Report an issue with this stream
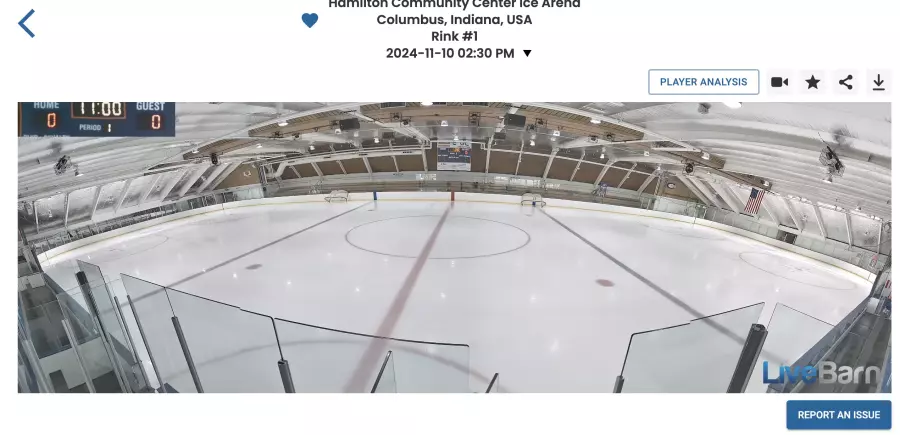Screen dimensions: 900x435 [x=838, y=415]
